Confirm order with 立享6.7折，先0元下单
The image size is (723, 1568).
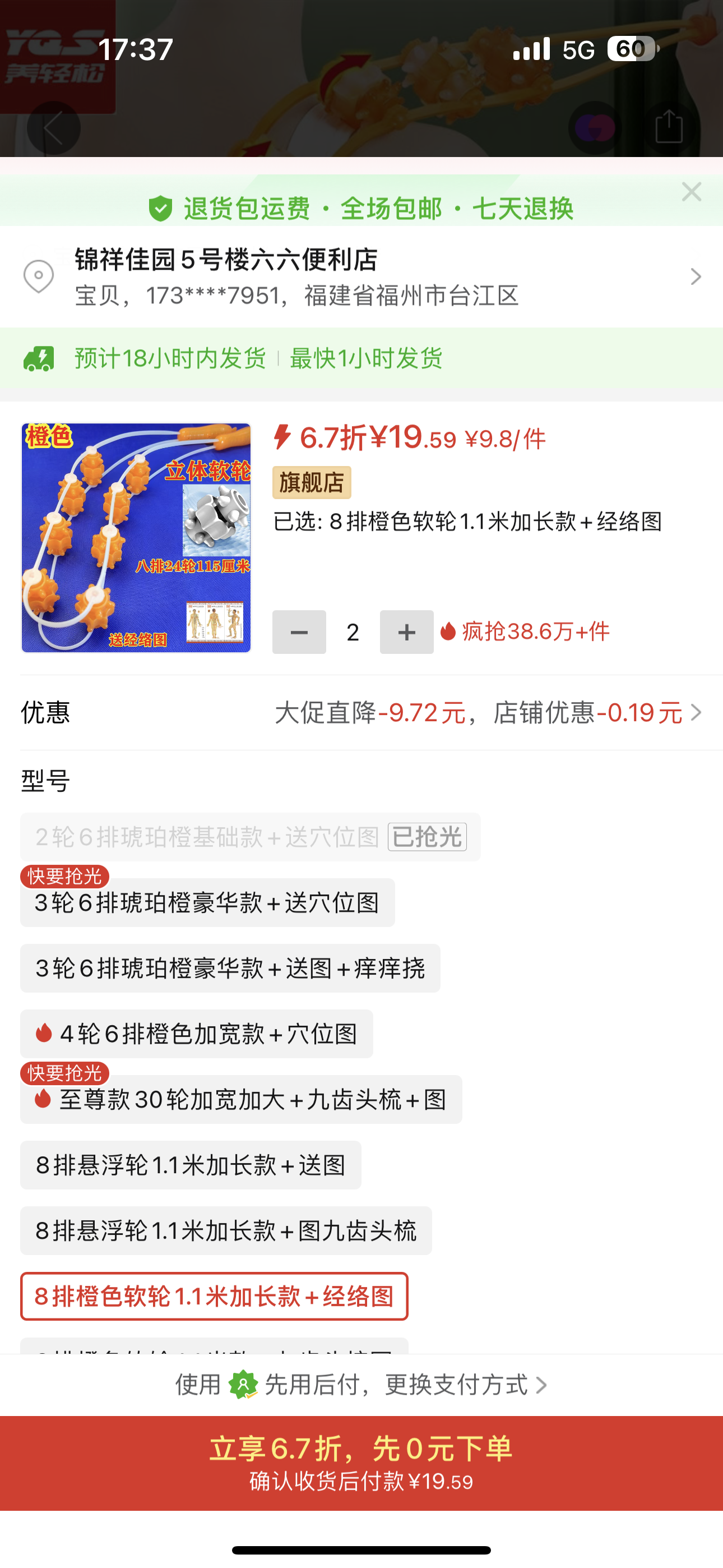pyautogui.click(x=361, y=1463)
